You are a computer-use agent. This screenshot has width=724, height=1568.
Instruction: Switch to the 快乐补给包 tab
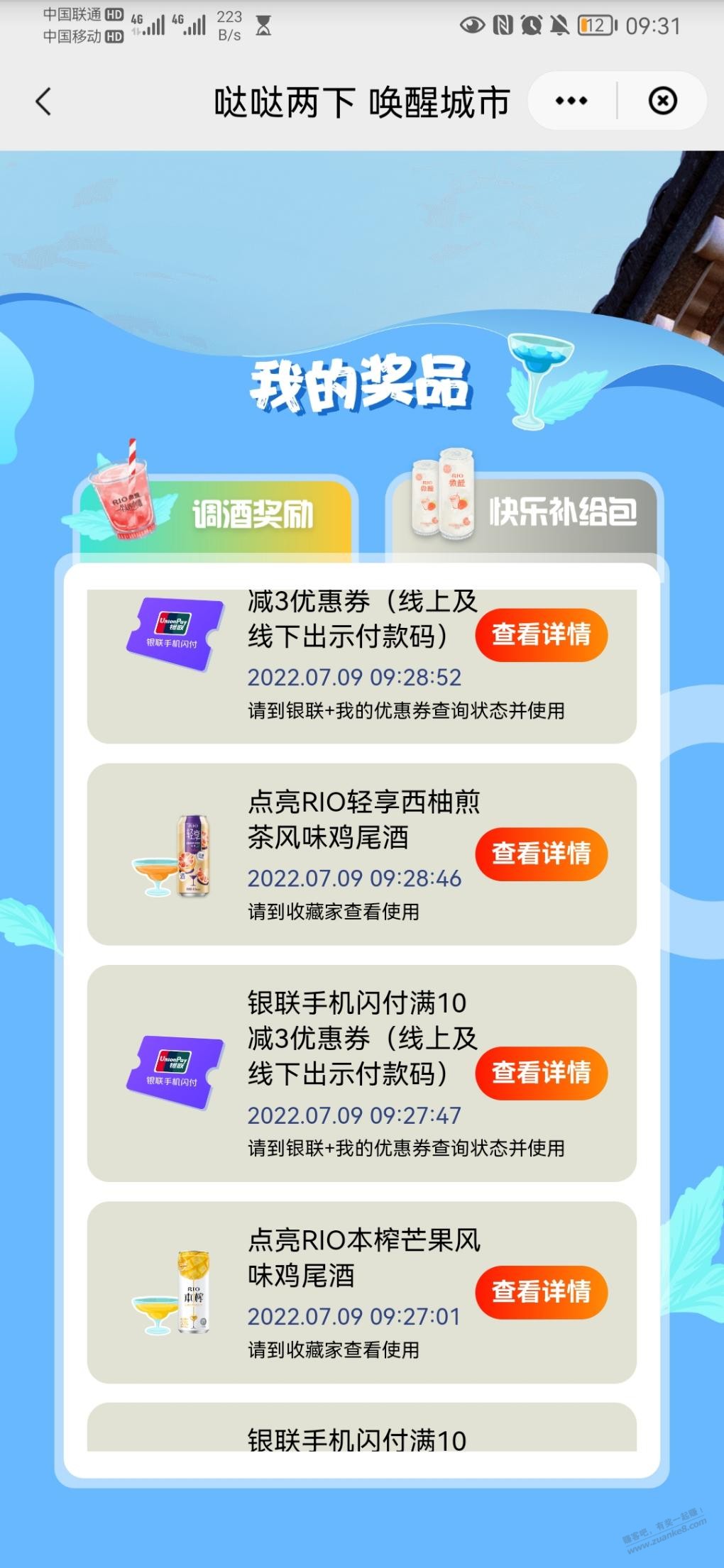pyautogui.click(x=525, y=512)
